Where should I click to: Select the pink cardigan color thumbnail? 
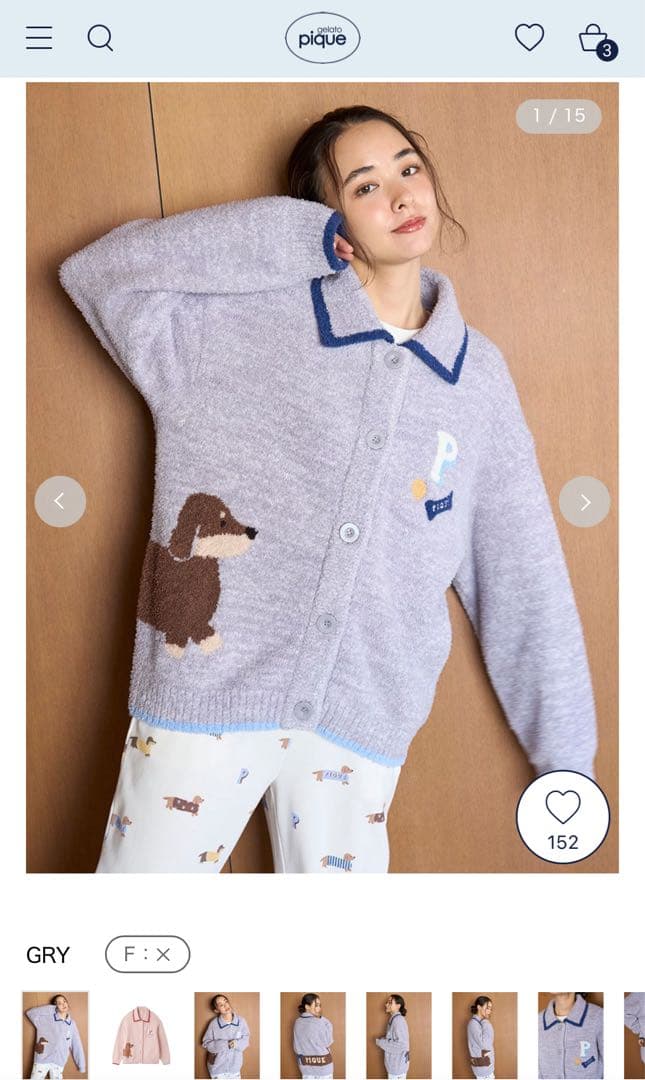(140, 1034)
